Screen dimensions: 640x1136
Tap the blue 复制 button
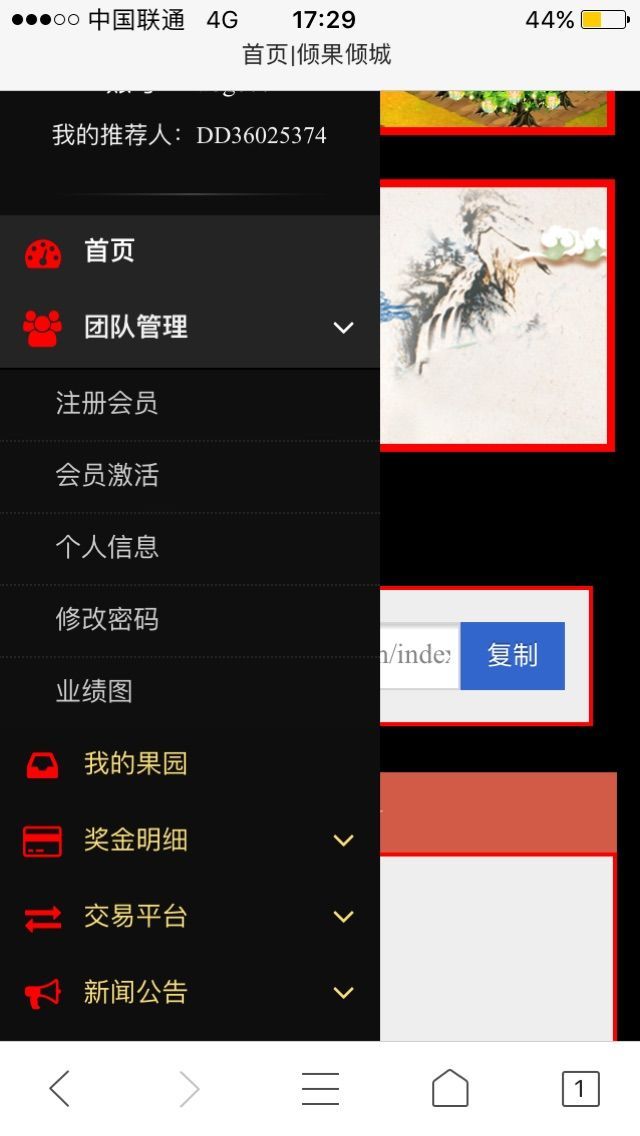tap(512, 656)
